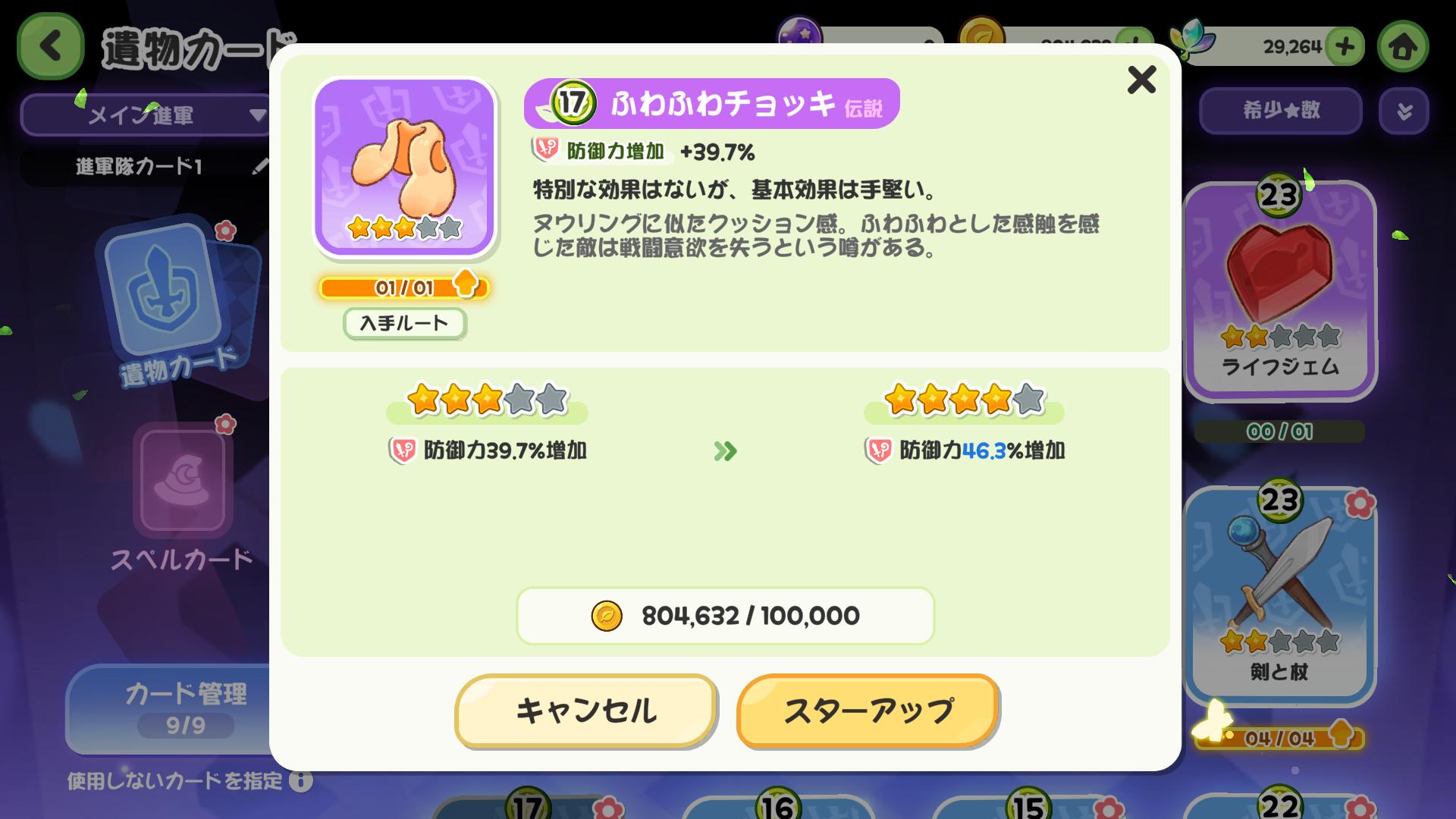Show info for 使用しないカードを指定
Viewport: 1456px width, 819px height.
(301, 780)
